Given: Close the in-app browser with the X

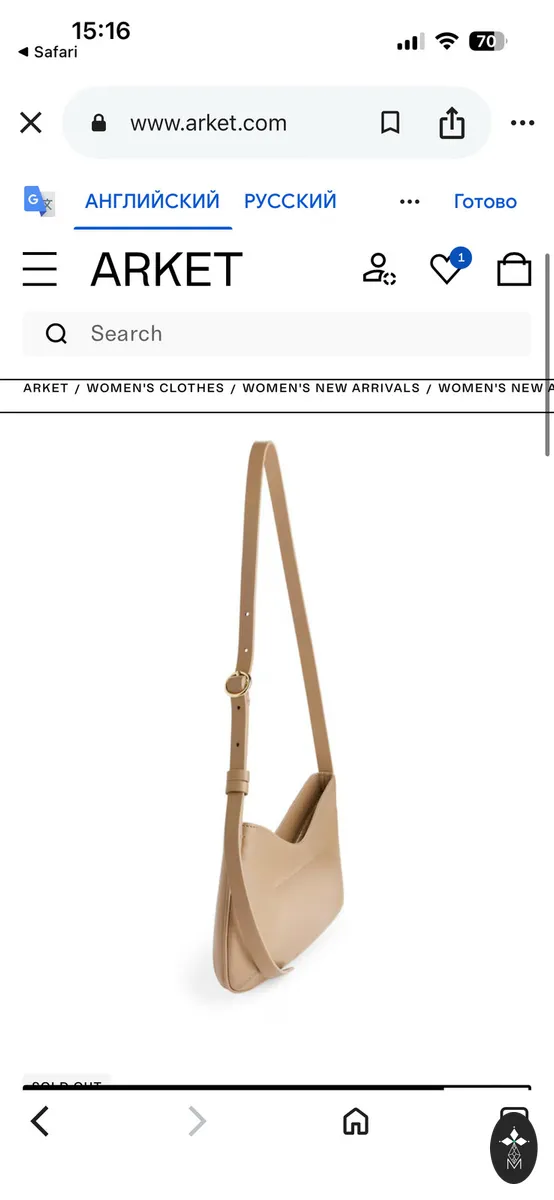Looking at the screenshot, I should [x=31, y=123].
